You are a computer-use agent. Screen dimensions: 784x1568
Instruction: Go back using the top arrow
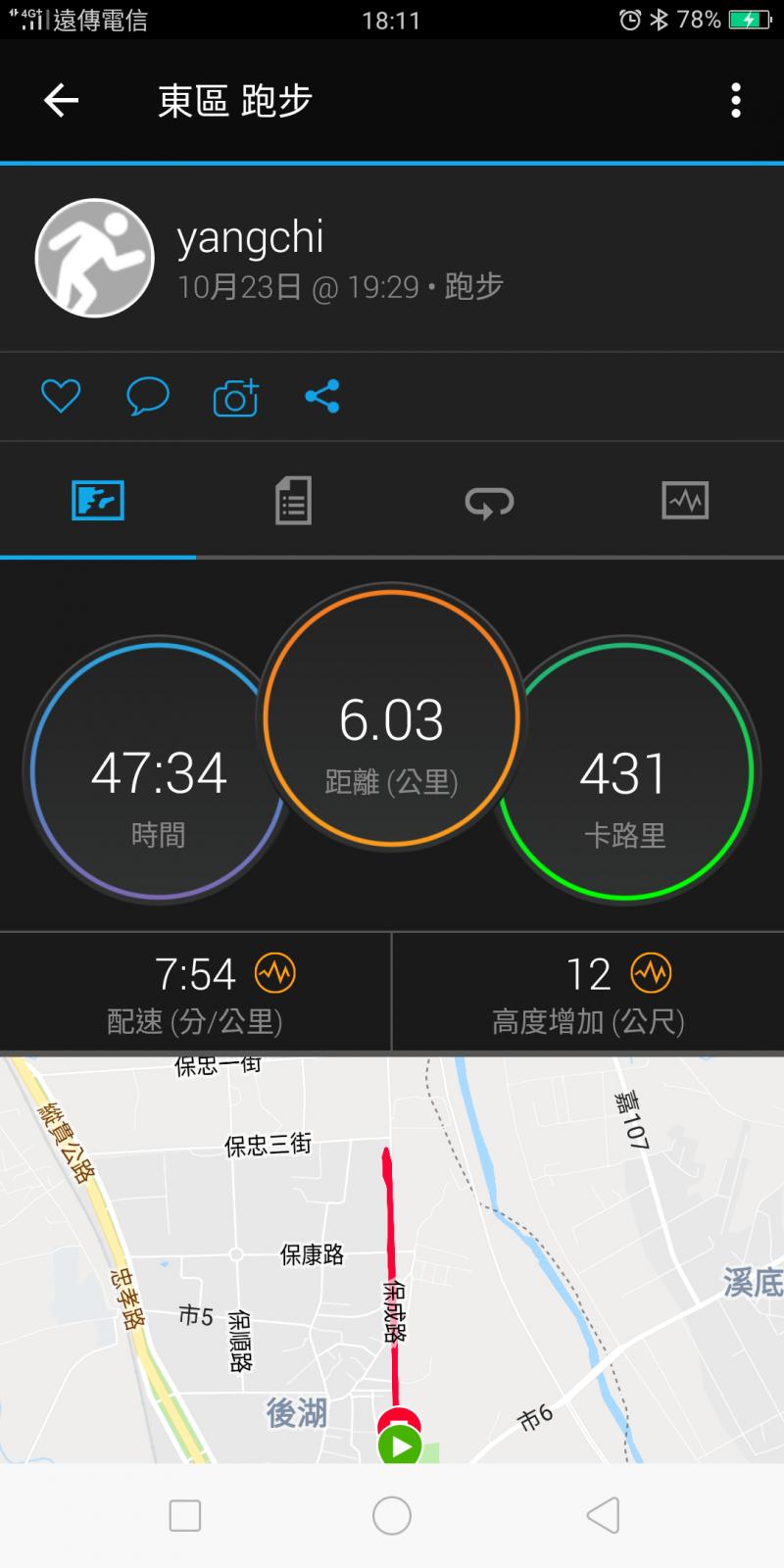[x=61, y=100]
